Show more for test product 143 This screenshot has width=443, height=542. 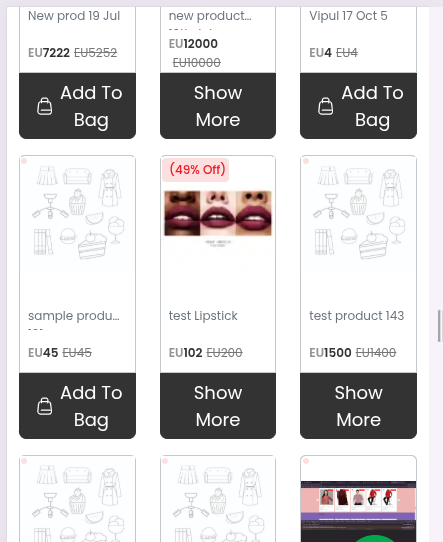[358, 406]
